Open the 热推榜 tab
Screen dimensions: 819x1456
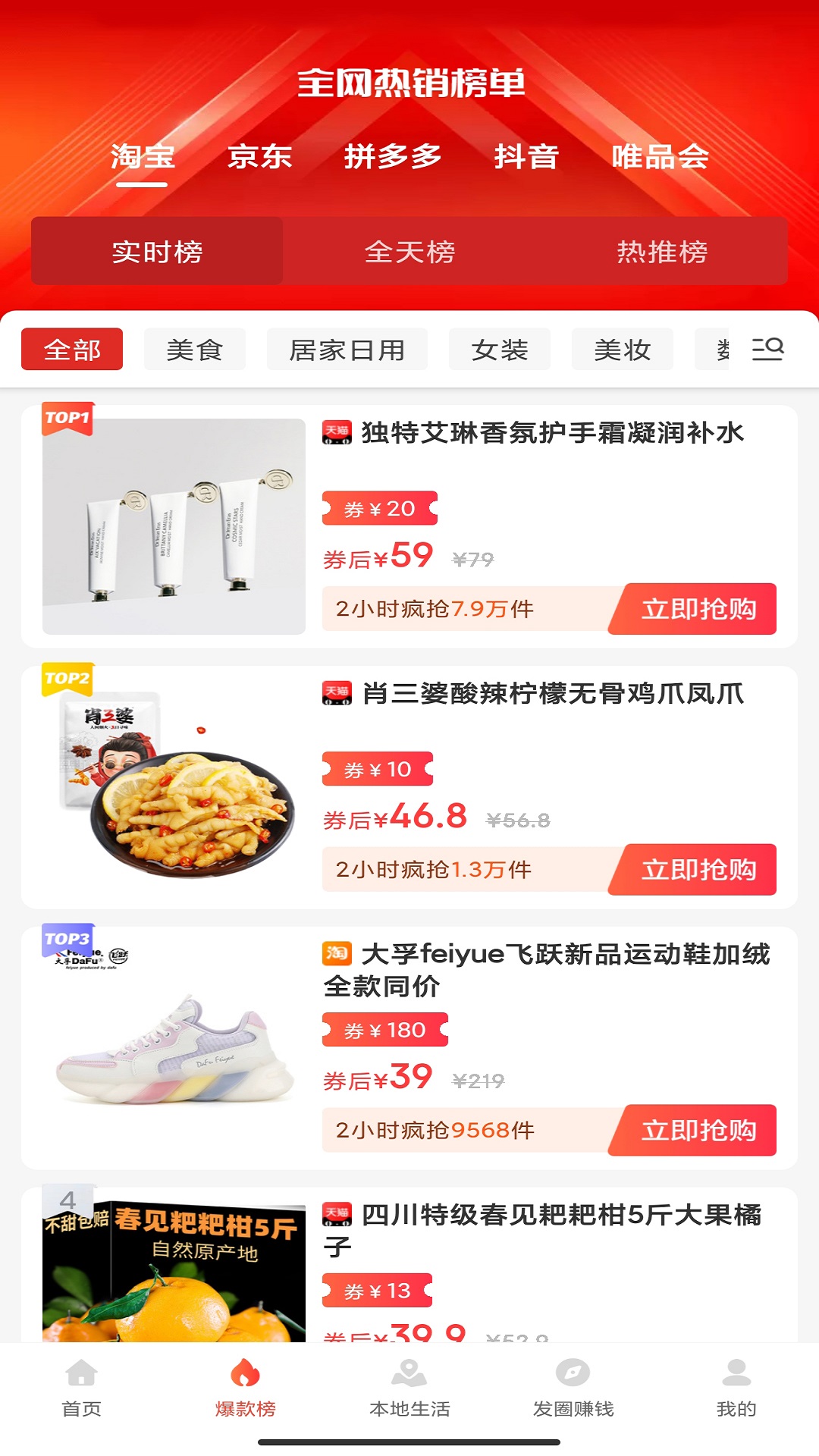pyautogui.click(x=662, y=253)
